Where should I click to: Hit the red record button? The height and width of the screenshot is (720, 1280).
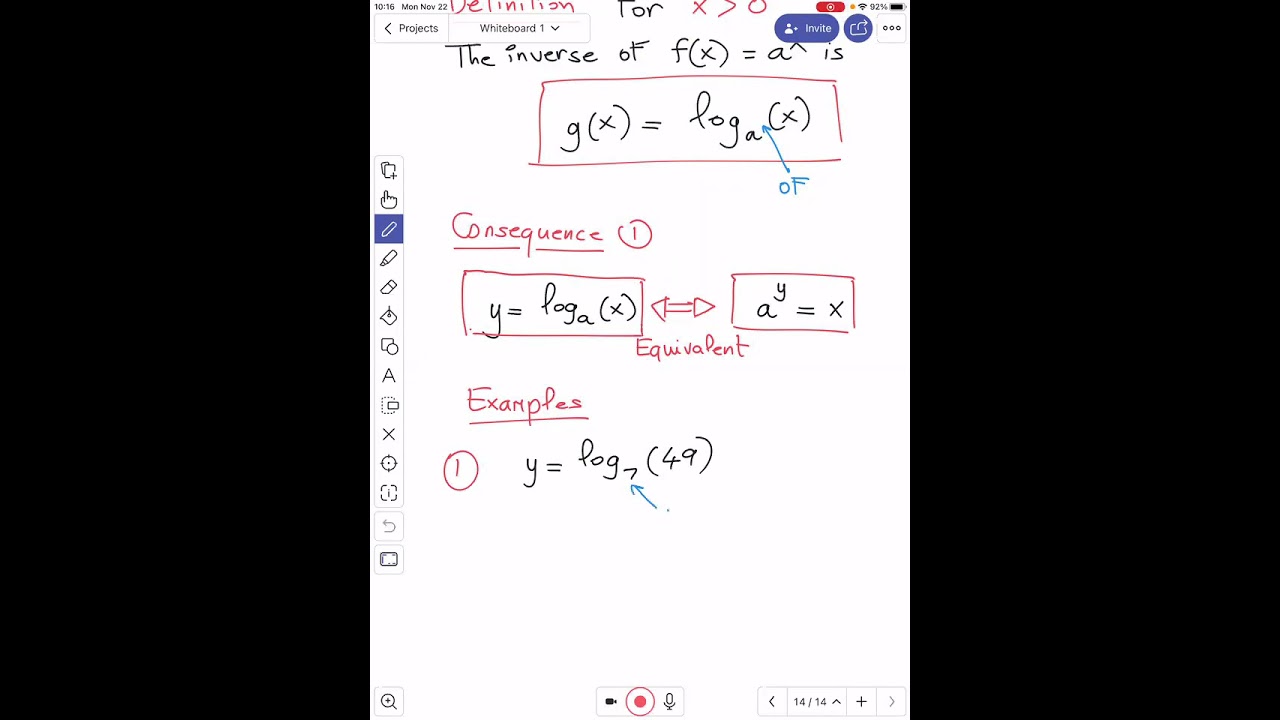point(640,702)
